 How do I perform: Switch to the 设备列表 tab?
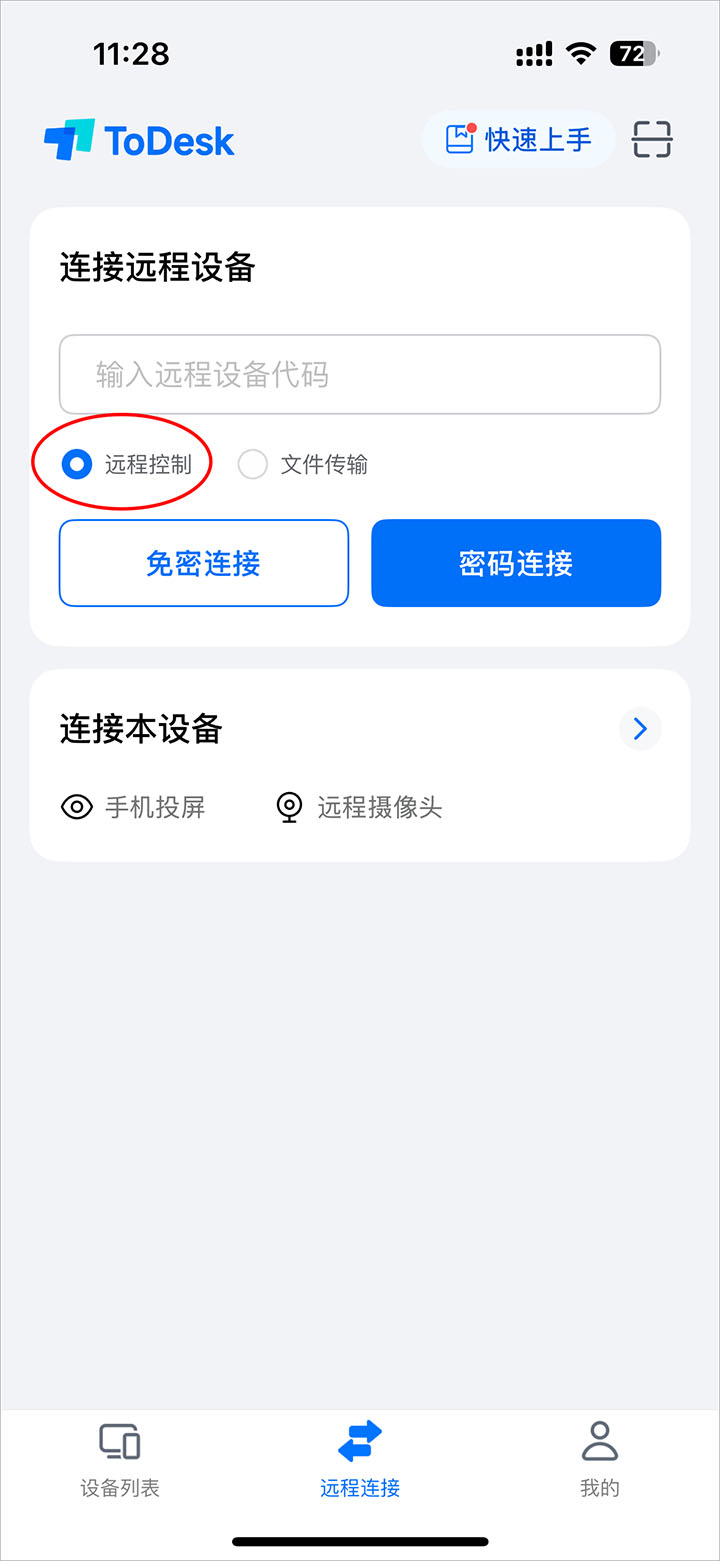click(x=120, y=1458)
